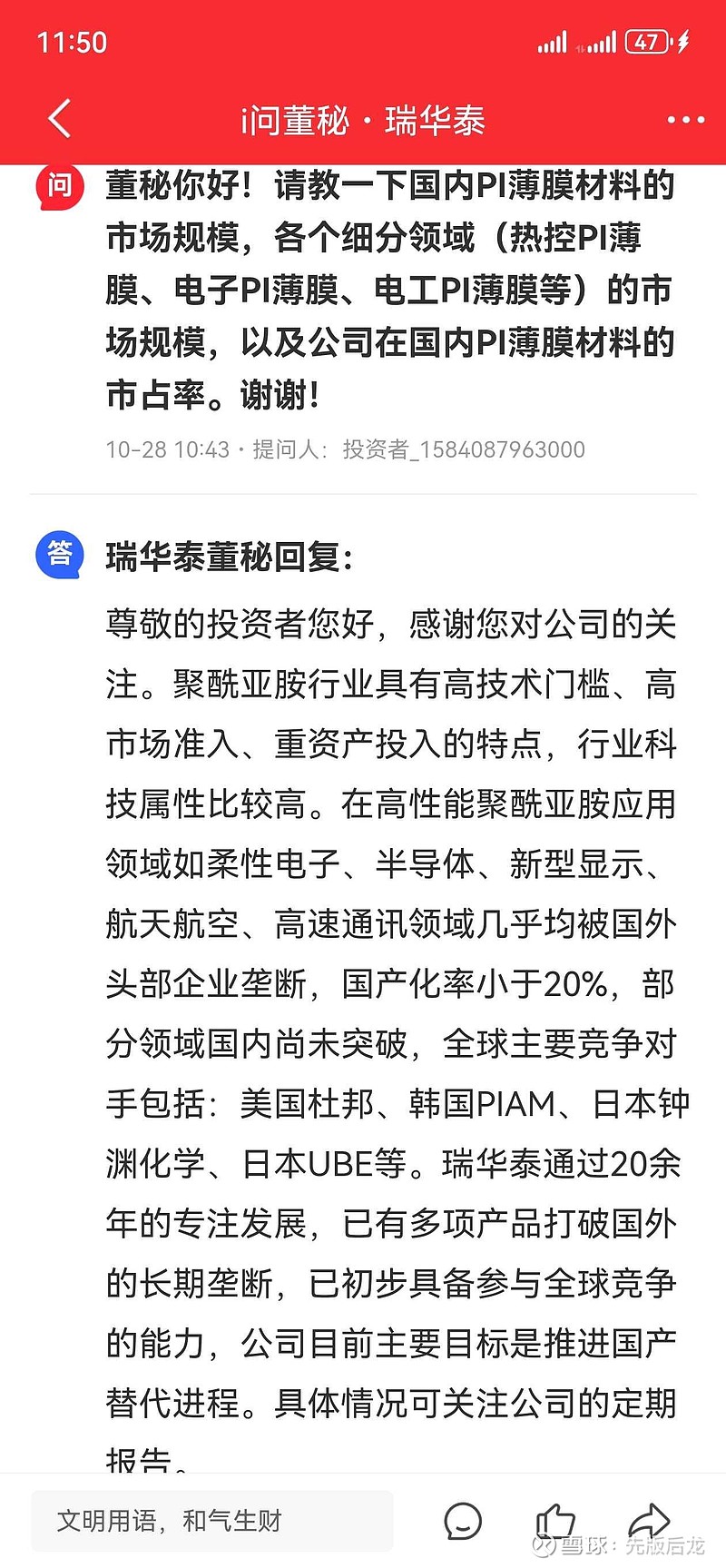Viewport: 726px width, 1568px height.
Task: Tap the back arrow to return
Action: coord(58,119)
